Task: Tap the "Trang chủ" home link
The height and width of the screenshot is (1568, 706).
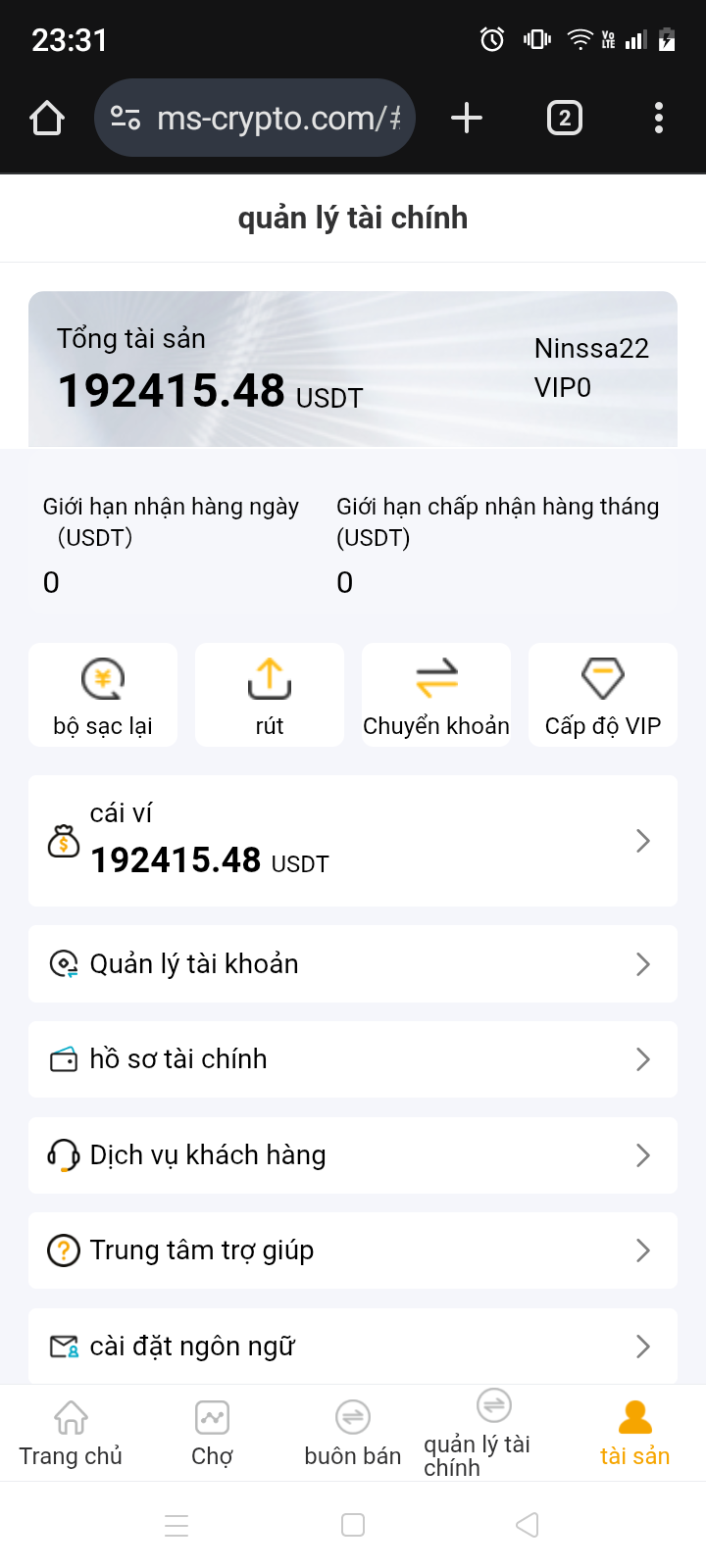Action: (70, 1433)
